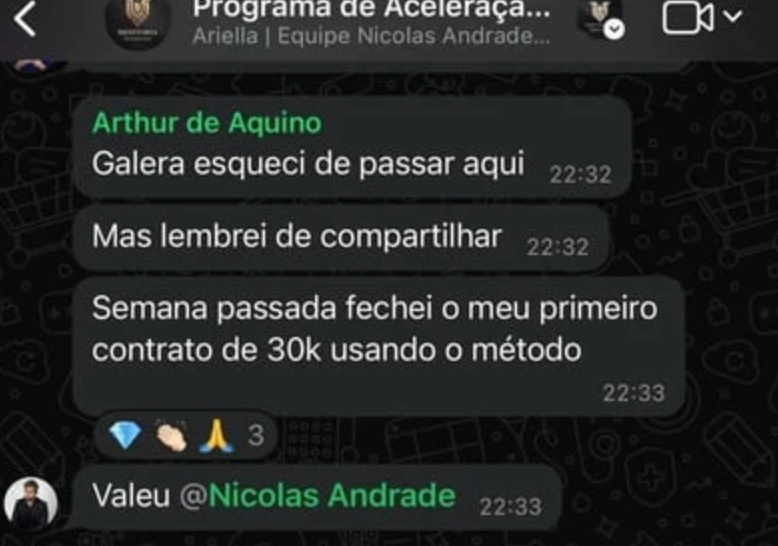Image resolution: width=778 pixels, height=546 pixels.
Task: Tap the sender's profile photo beside Valeu
Action: tap(31, 501)
